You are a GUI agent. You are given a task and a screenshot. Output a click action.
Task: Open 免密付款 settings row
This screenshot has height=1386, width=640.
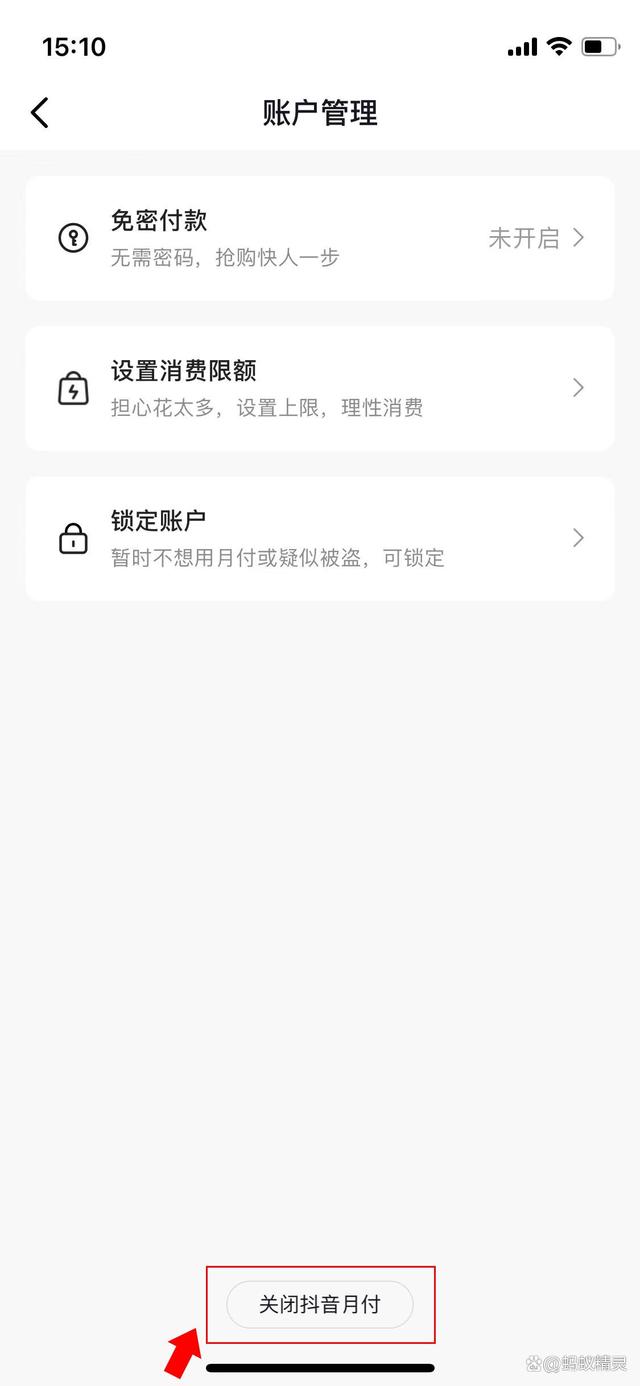pos(320,238)
